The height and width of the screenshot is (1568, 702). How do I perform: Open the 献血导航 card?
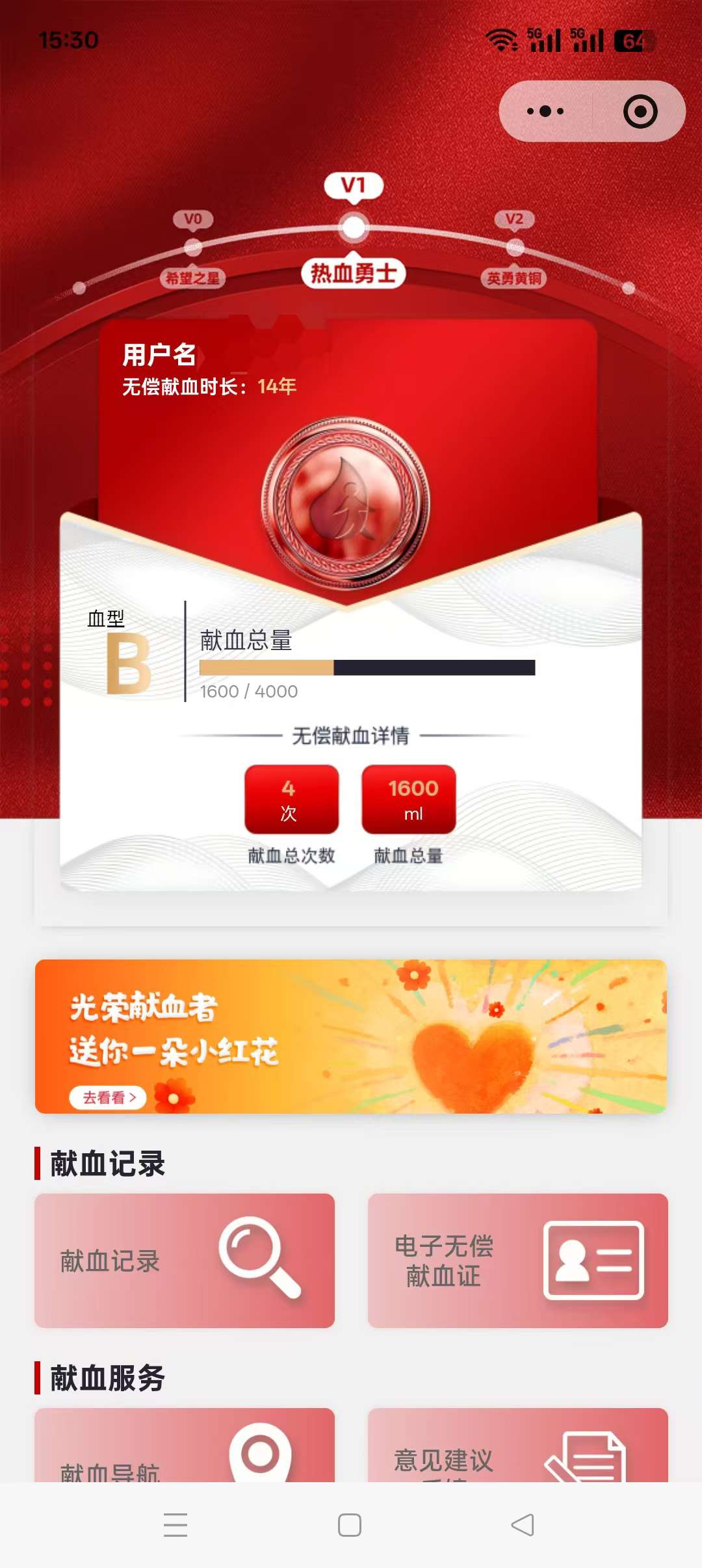(185, 1450)
